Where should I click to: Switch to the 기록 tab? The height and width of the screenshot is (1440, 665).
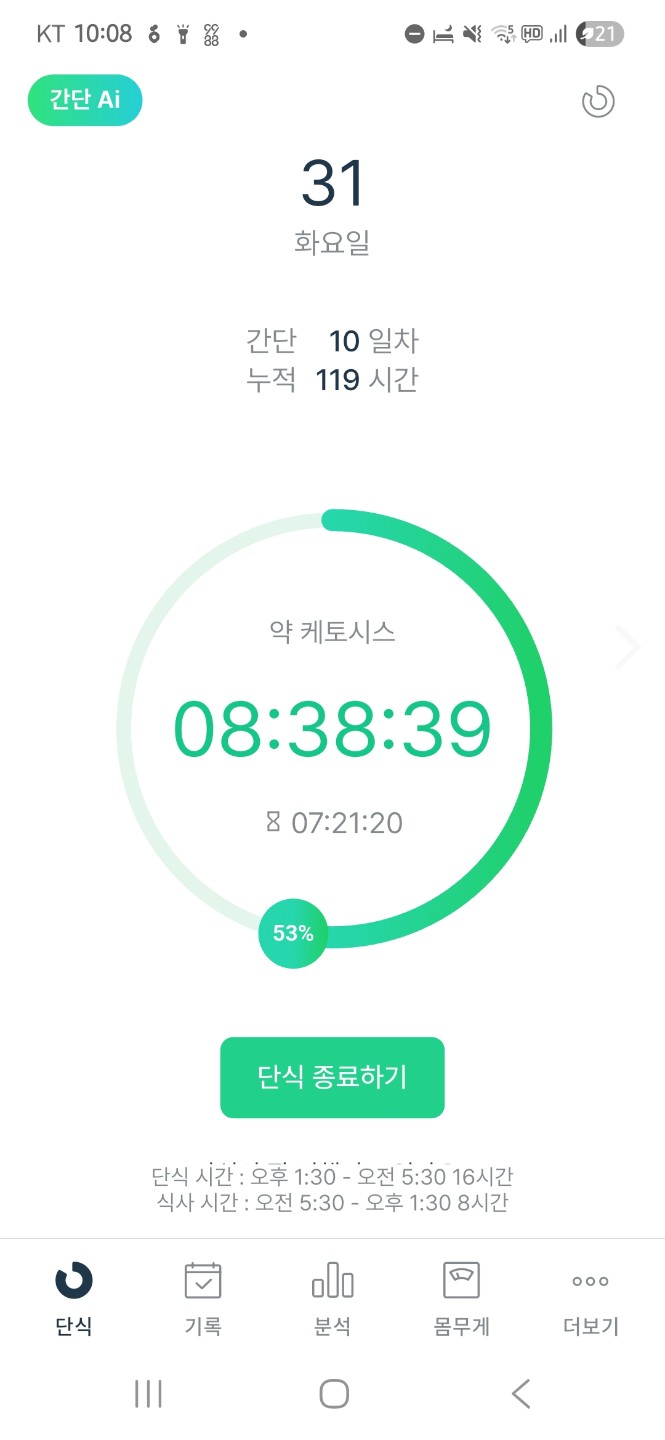[203, 1298]
